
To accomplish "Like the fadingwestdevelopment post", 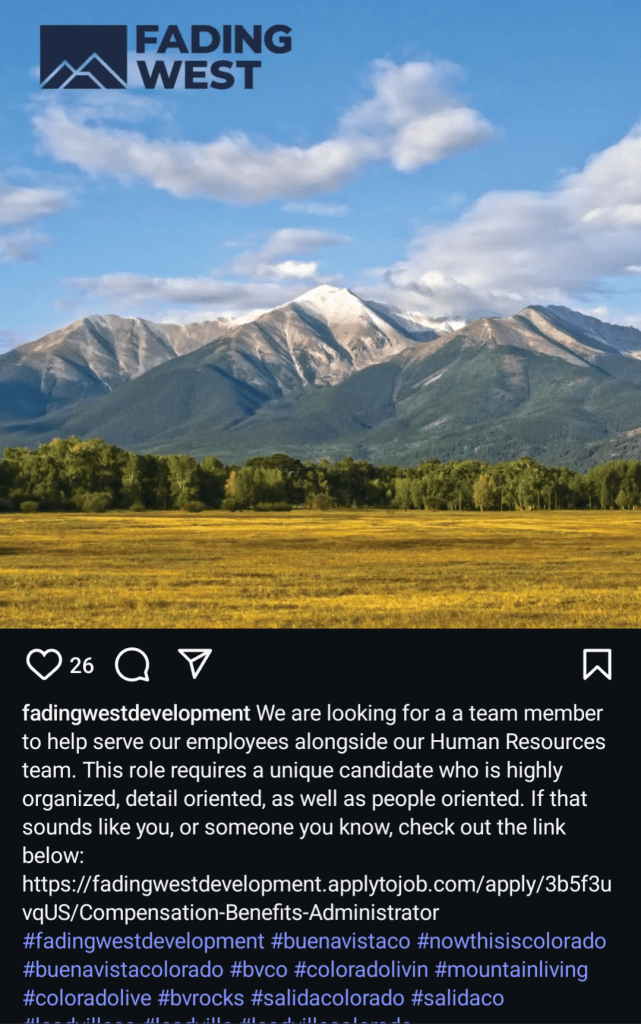I will click(x=43, y=664).
